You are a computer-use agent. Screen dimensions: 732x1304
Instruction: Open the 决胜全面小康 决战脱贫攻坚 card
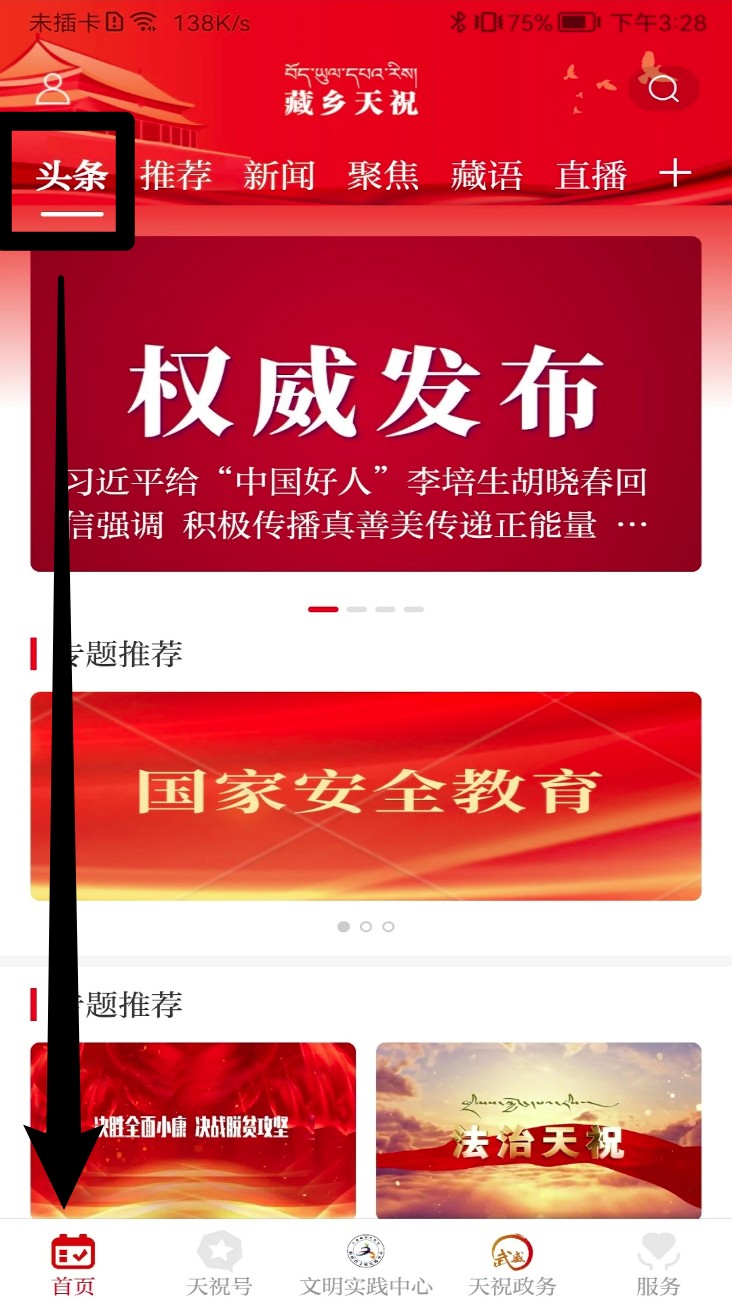(193, 1129)
